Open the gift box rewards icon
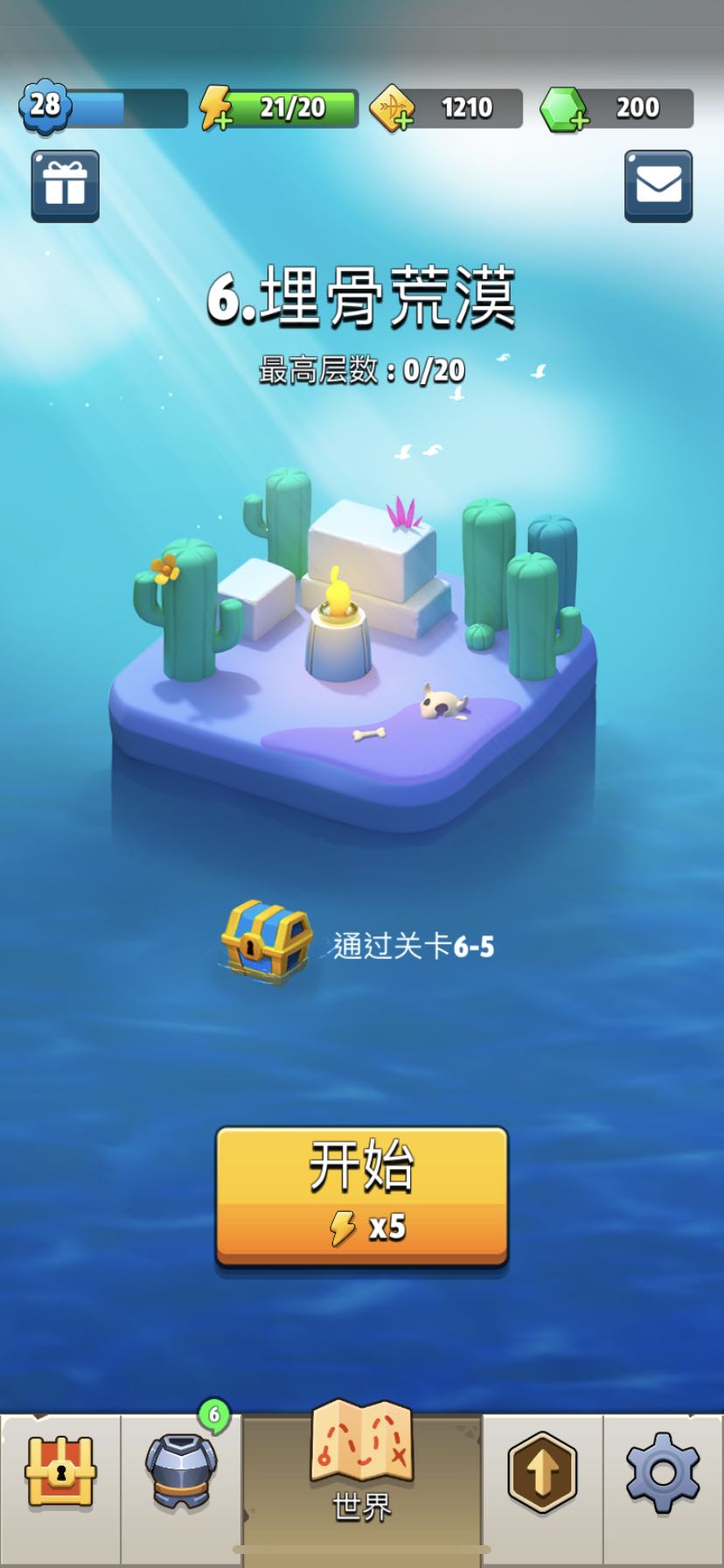724x1568 pixels. coord(66,185)
